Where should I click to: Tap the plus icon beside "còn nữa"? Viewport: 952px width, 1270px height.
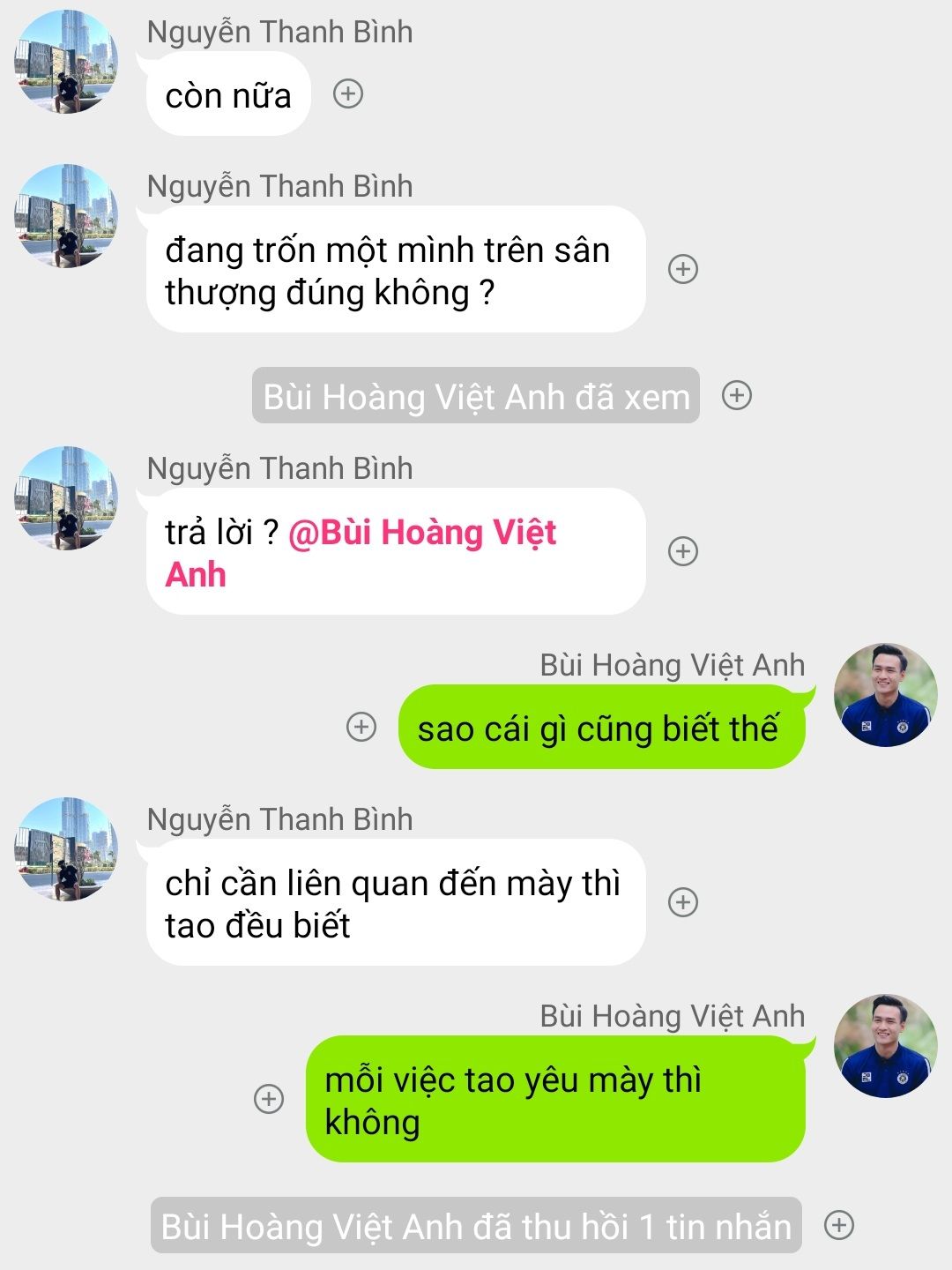[348, 93]
